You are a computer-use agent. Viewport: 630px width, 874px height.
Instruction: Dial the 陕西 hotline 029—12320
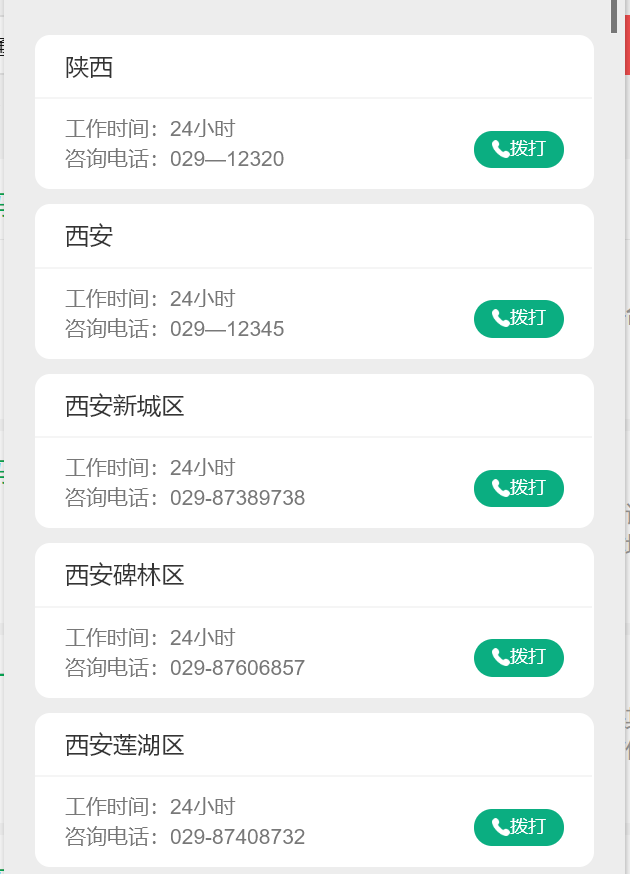point(518,149)
